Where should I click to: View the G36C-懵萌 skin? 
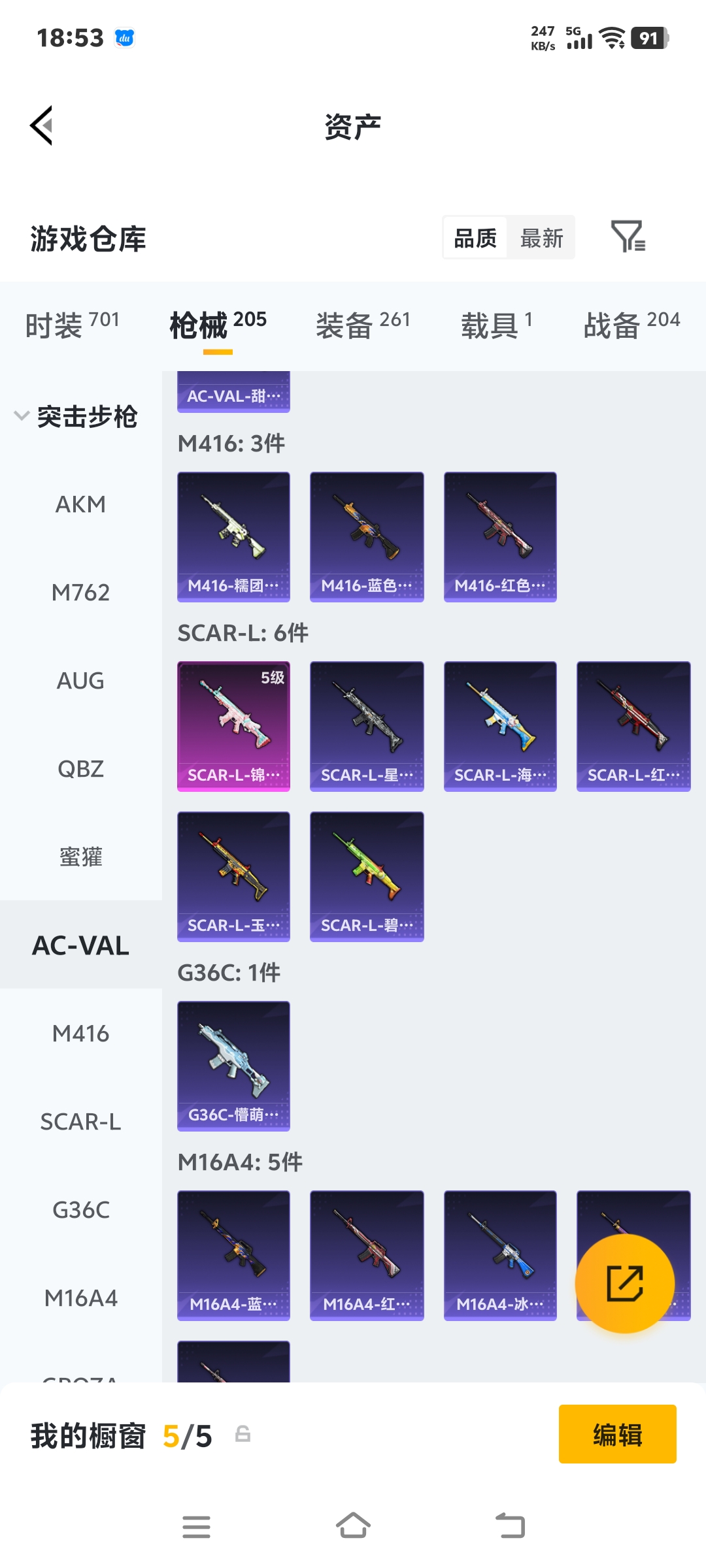[x=233, y=1066]
